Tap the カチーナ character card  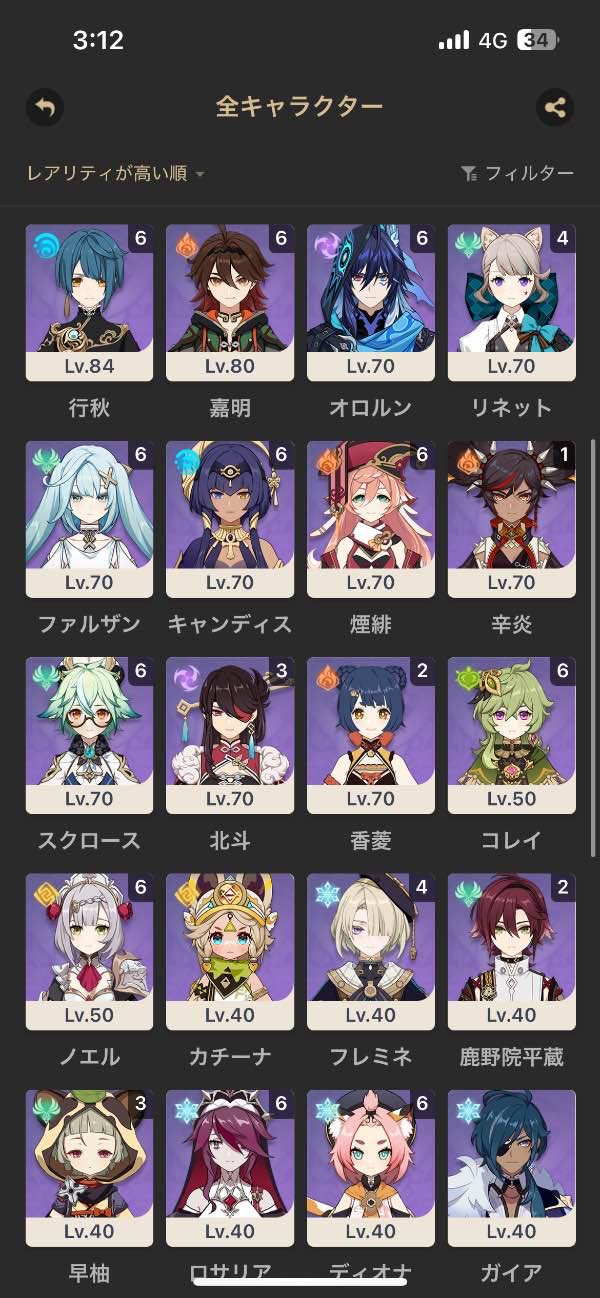tap(230, 951)
